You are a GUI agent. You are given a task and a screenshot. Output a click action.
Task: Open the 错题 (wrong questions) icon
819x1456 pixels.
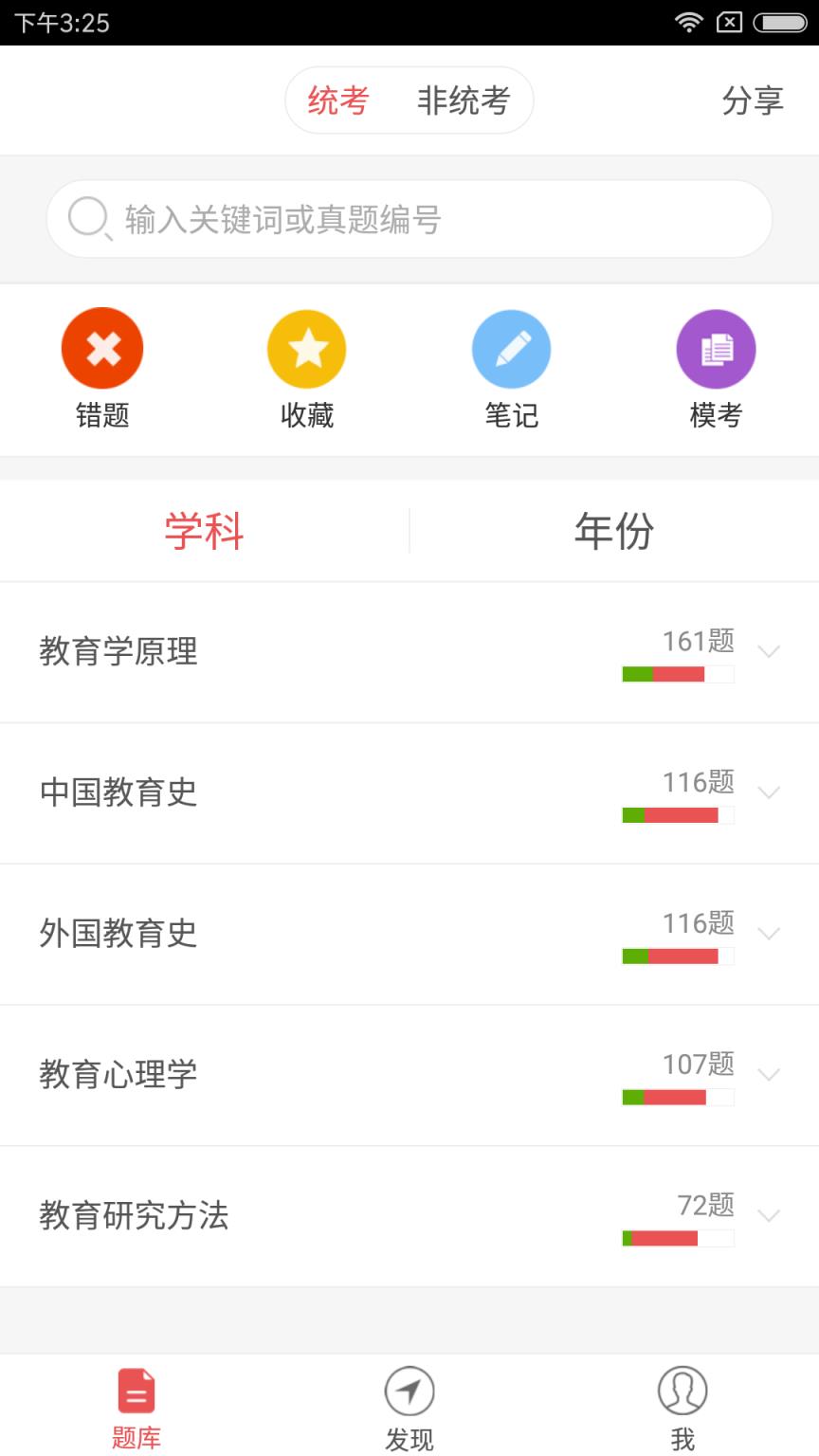[101, 348]
